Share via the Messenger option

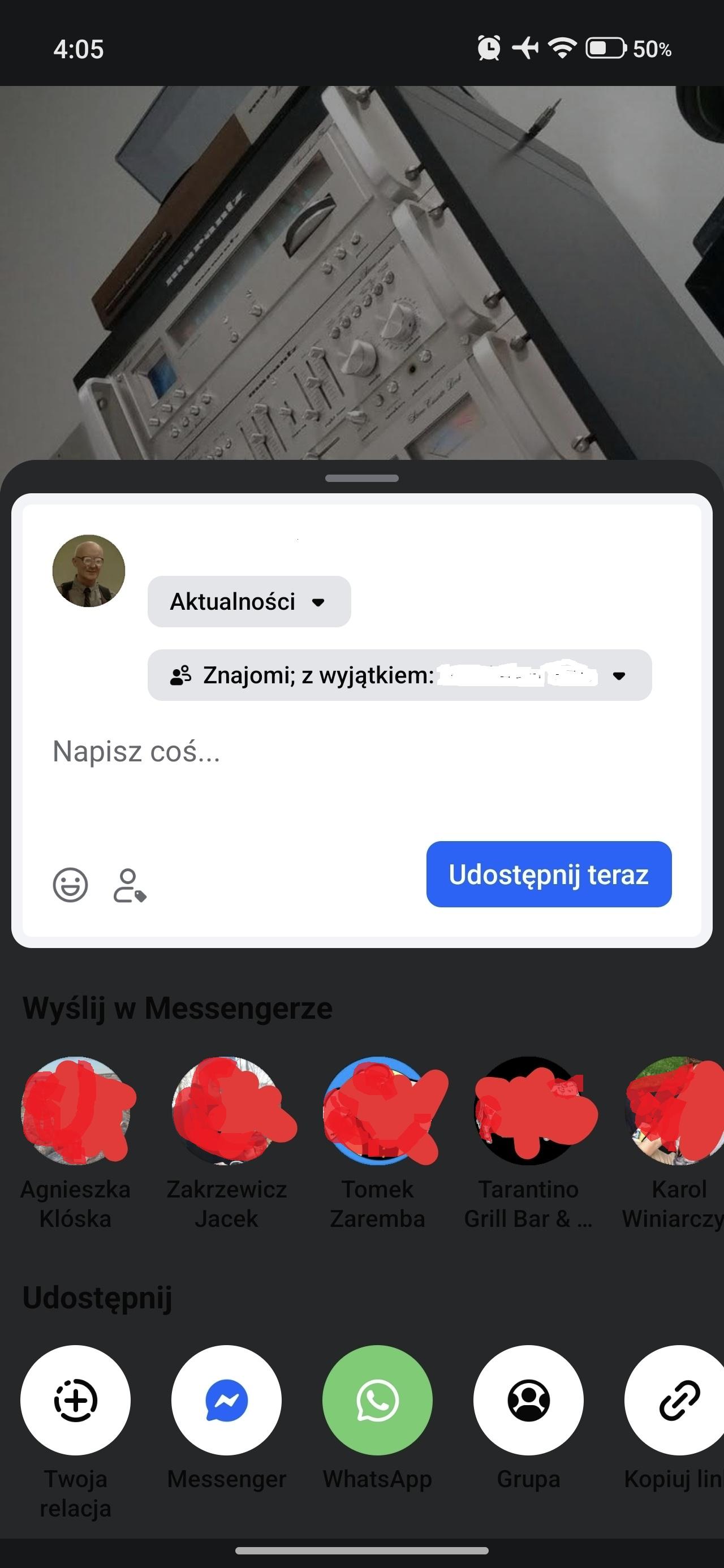coord(226,1400)
